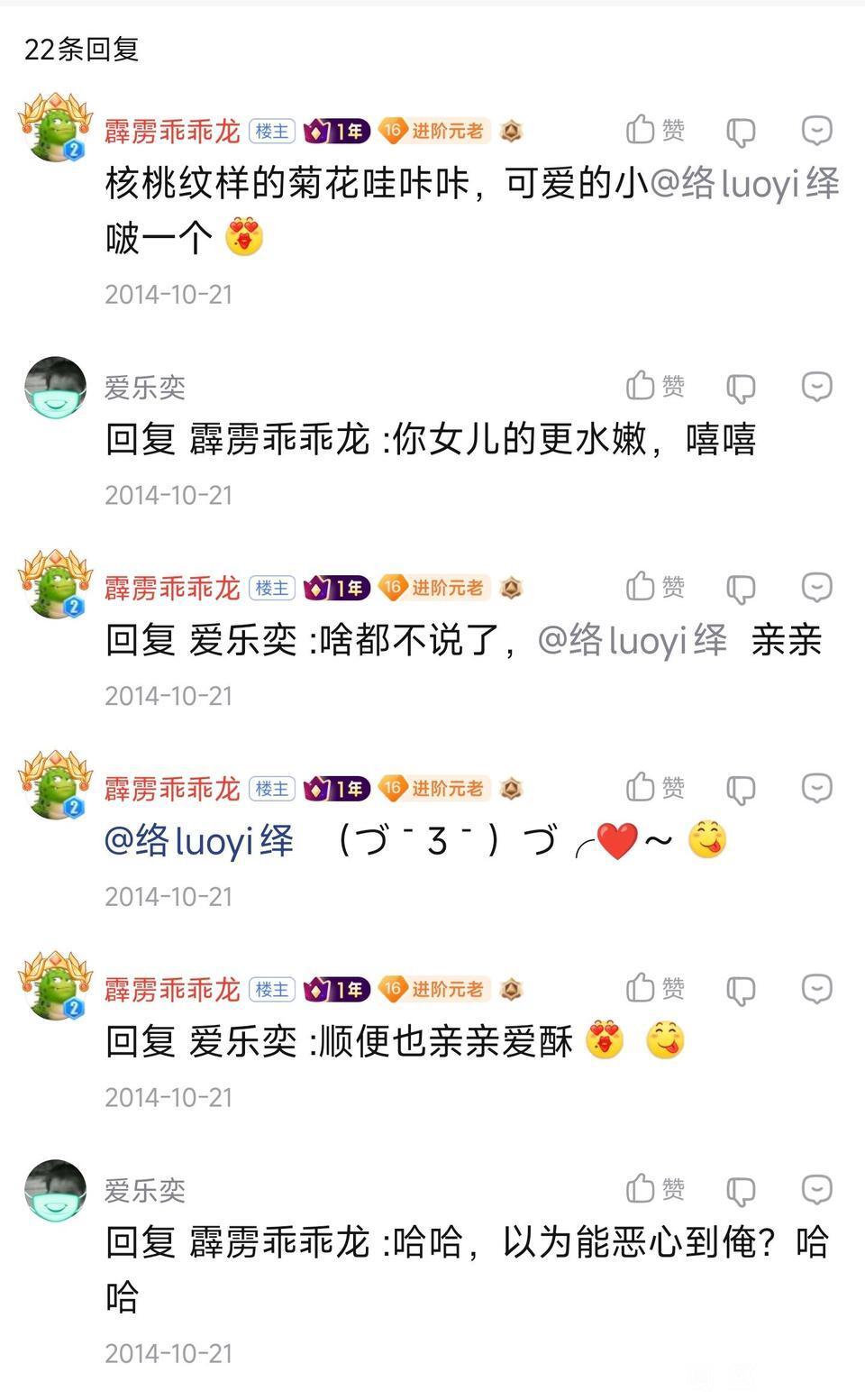Reply to 爱乐奕's comment 以为能恶心到俺

[x=816, y=1190]
